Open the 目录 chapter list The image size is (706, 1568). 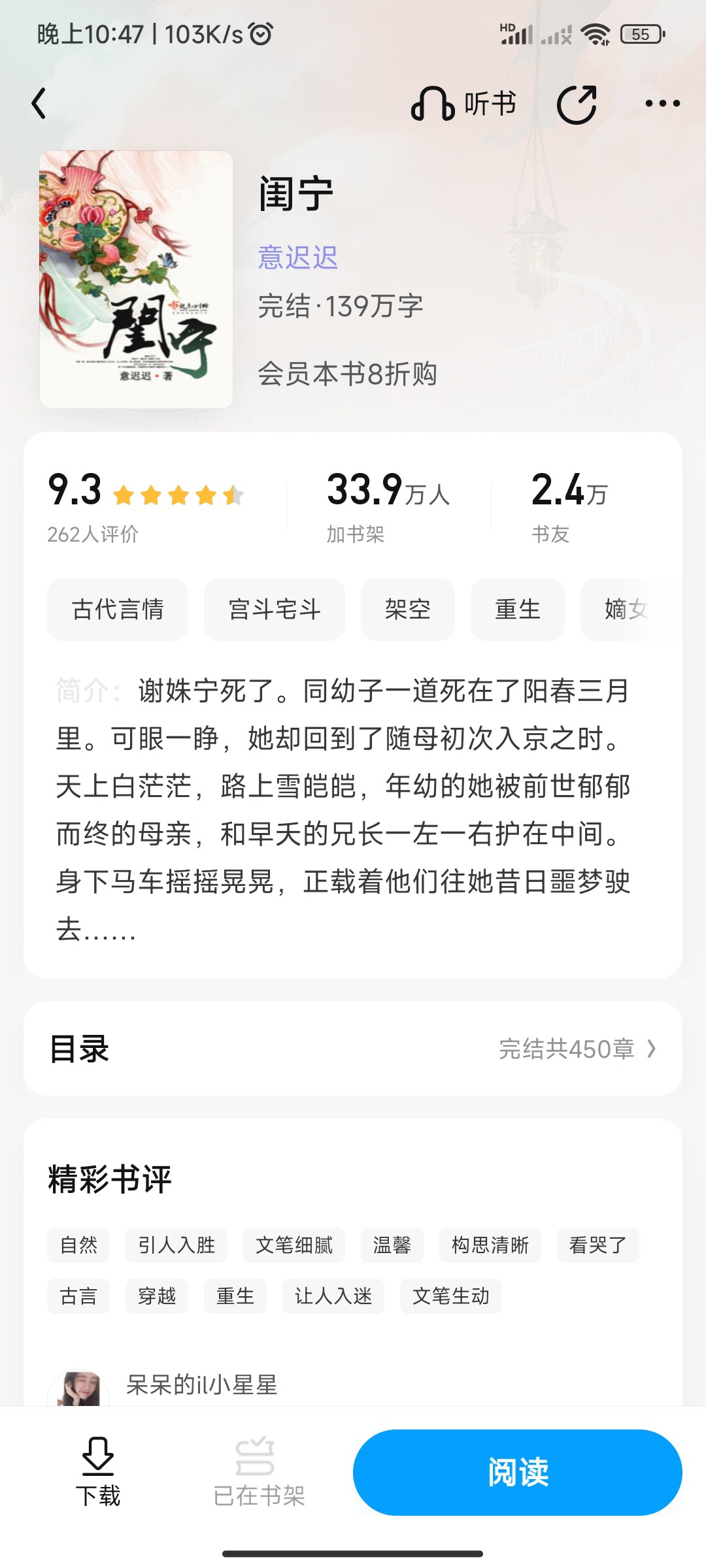click(353, 1049)
